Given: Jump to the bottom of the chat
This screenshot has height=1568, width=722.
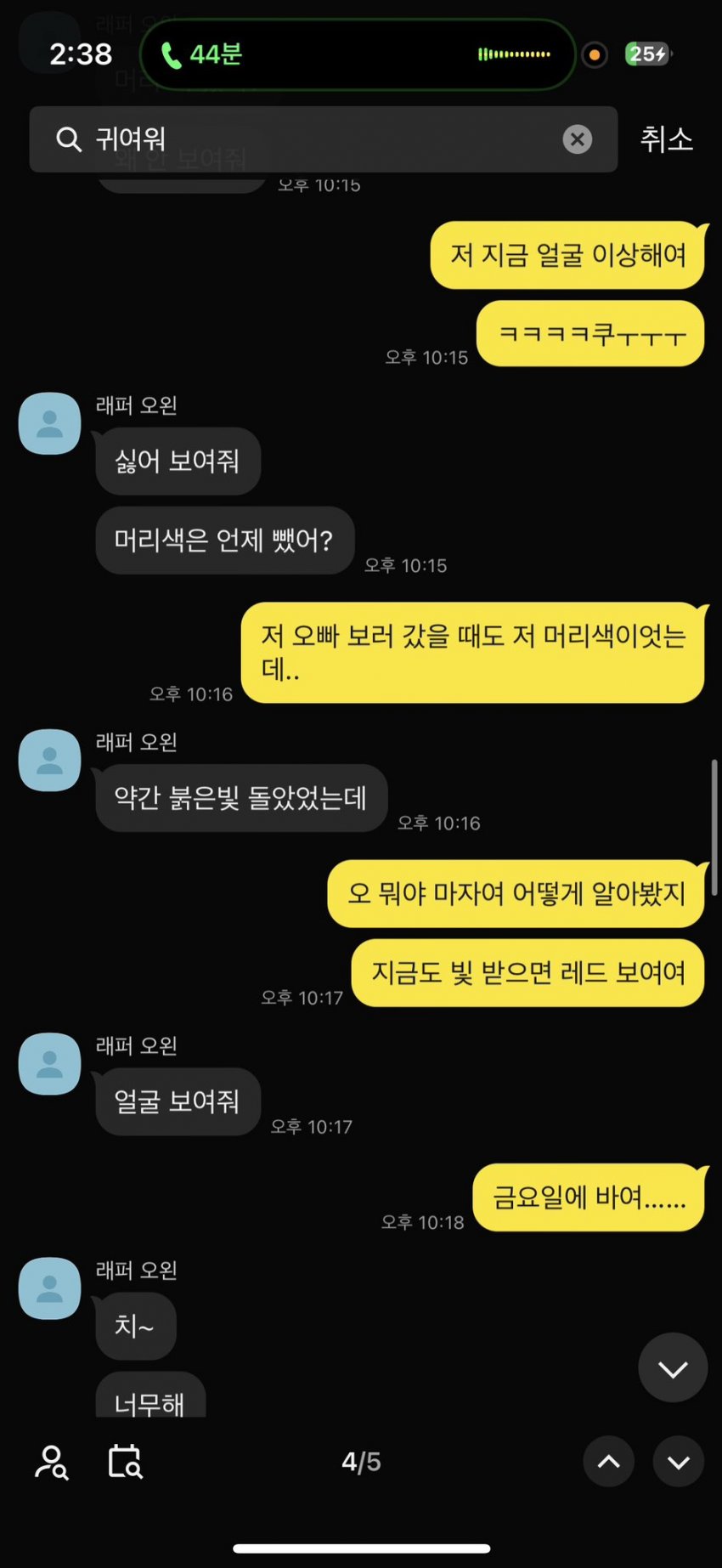Looking at the screenshot, I should tap(673, 1367).
